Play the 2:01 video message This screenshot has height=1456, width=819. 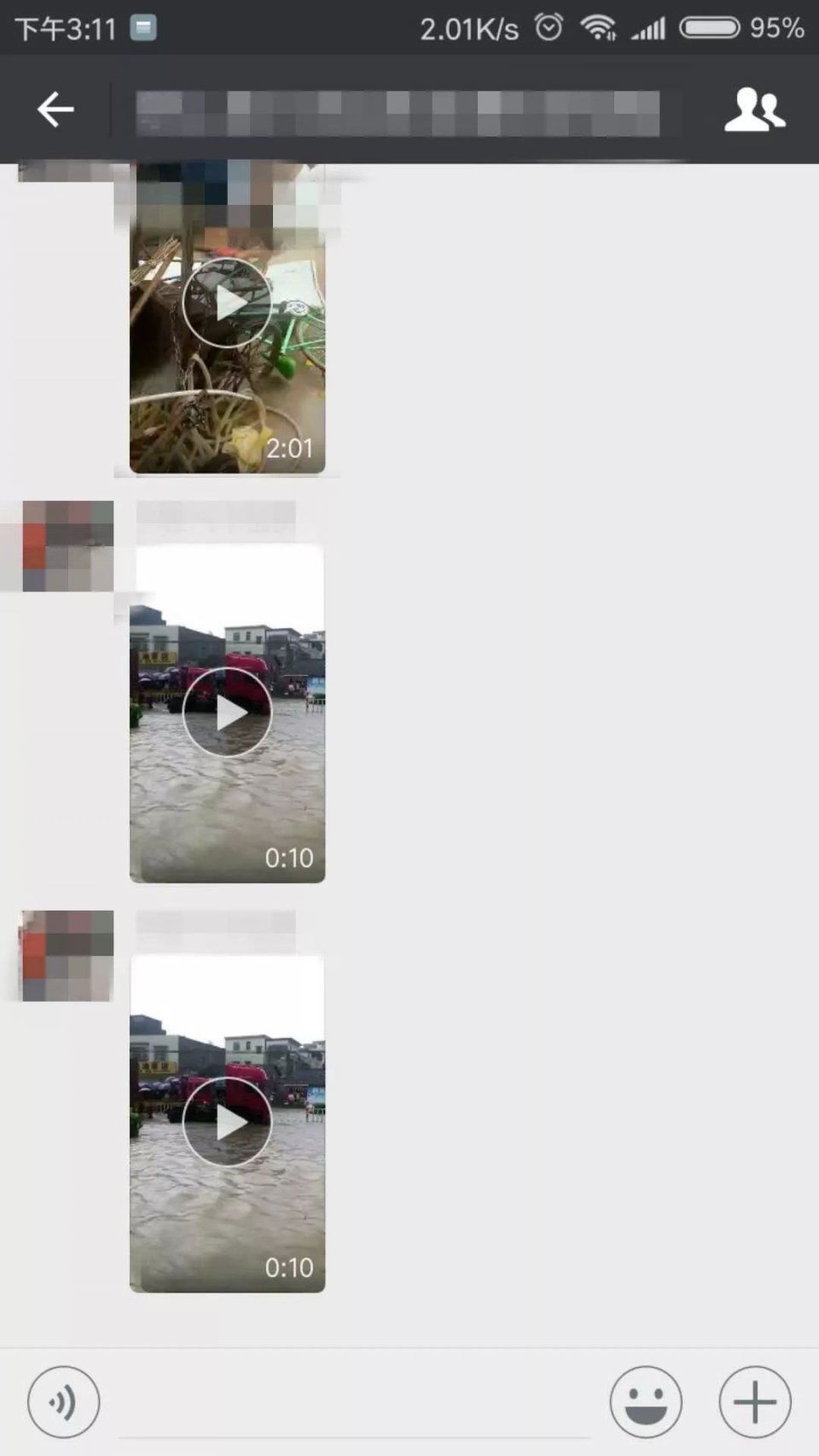click(x=226, y=303)
